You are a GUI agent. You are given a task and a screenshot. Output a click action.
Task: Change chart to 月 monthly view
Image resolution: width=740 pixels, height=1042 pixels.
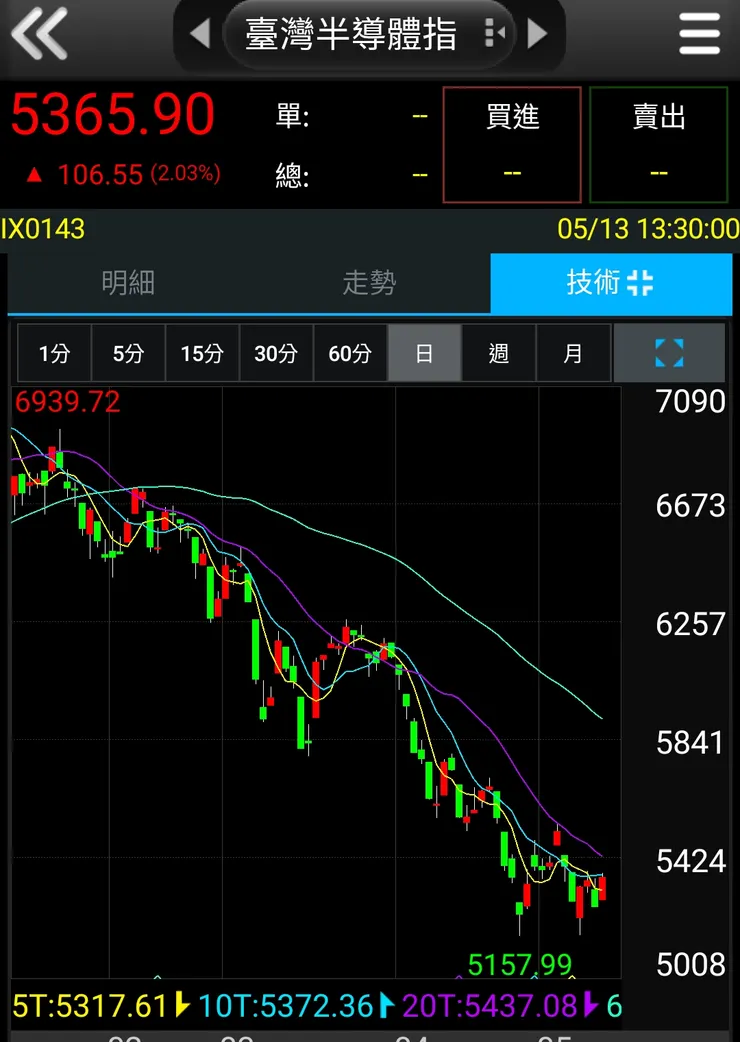coord(572,353)
